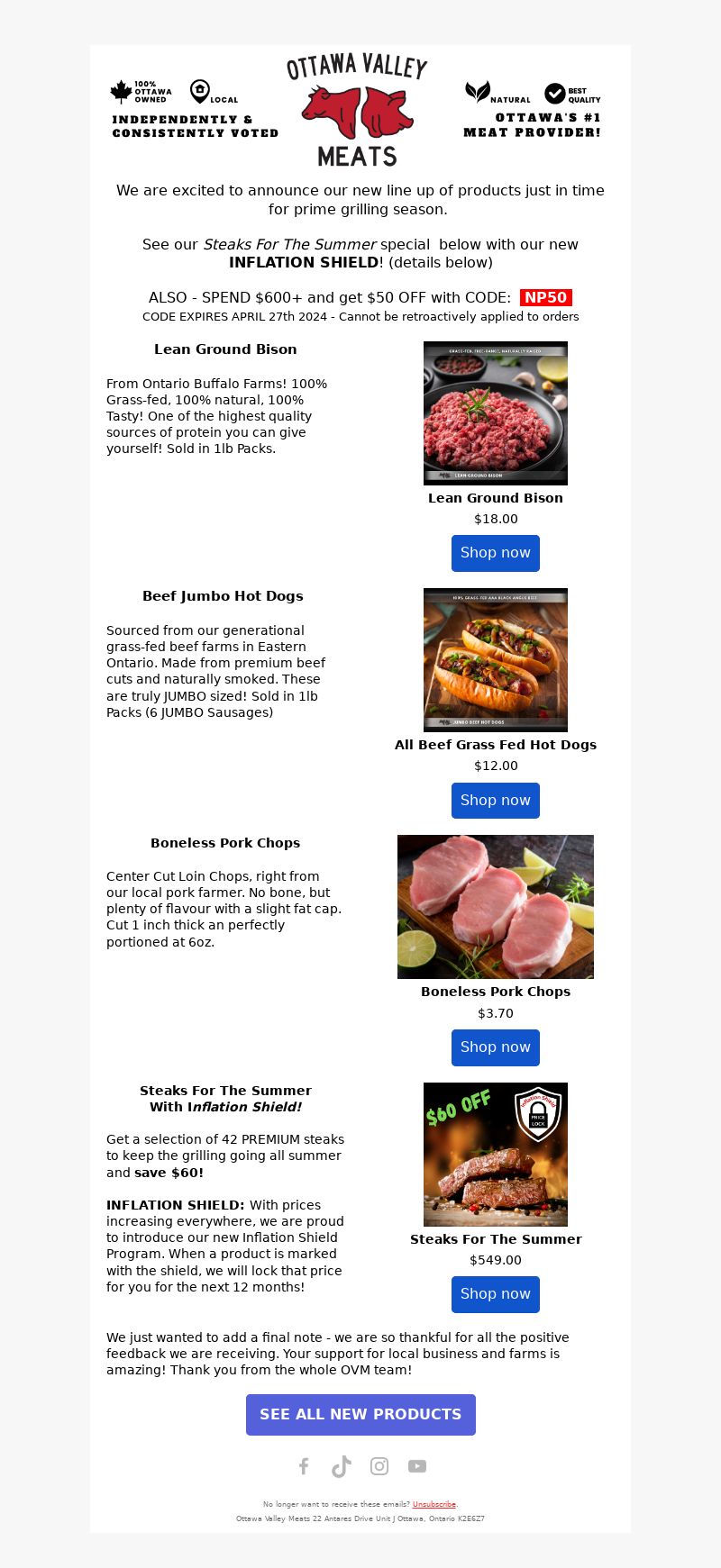
Task: Tap Shop now for Grass Fed Hot Dogs
Action: coord(496,800)
